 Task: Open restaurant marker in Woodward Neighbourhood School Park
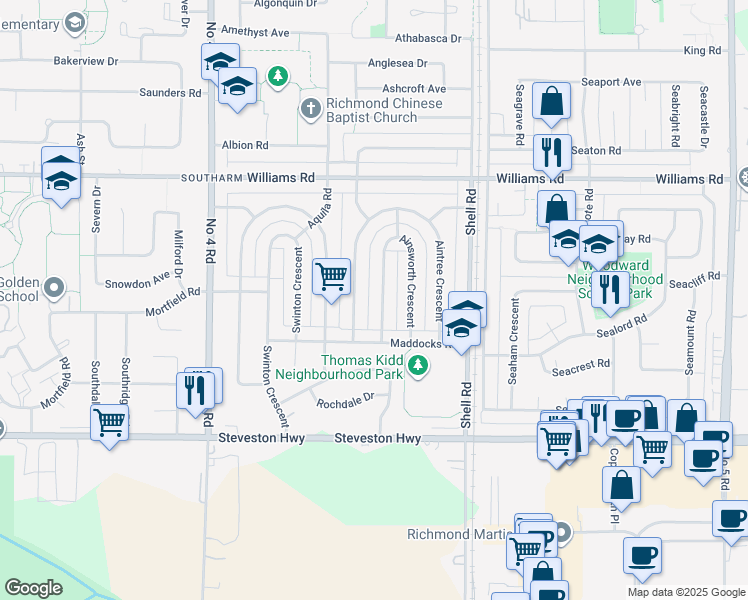coord(610,293)
